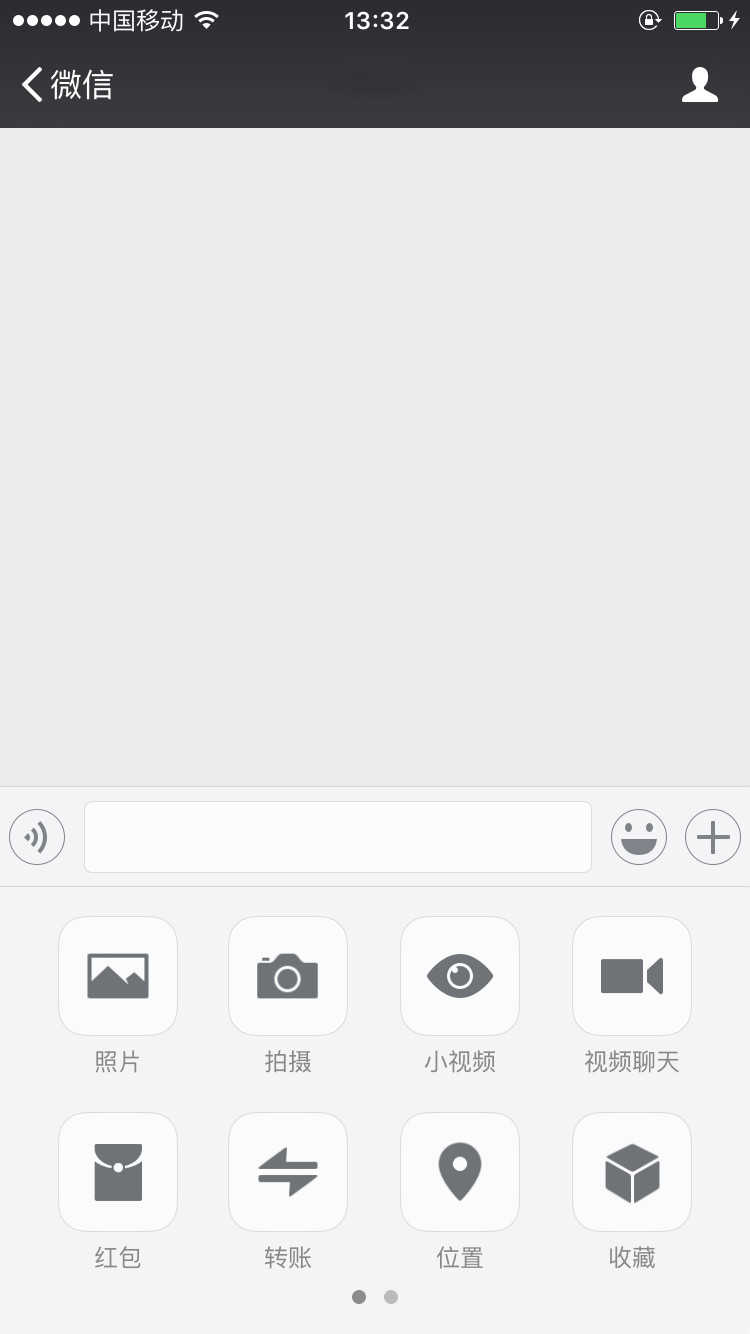Switch to voice message input
This screenshot has height=1334, width=750.
click(37, 837)
